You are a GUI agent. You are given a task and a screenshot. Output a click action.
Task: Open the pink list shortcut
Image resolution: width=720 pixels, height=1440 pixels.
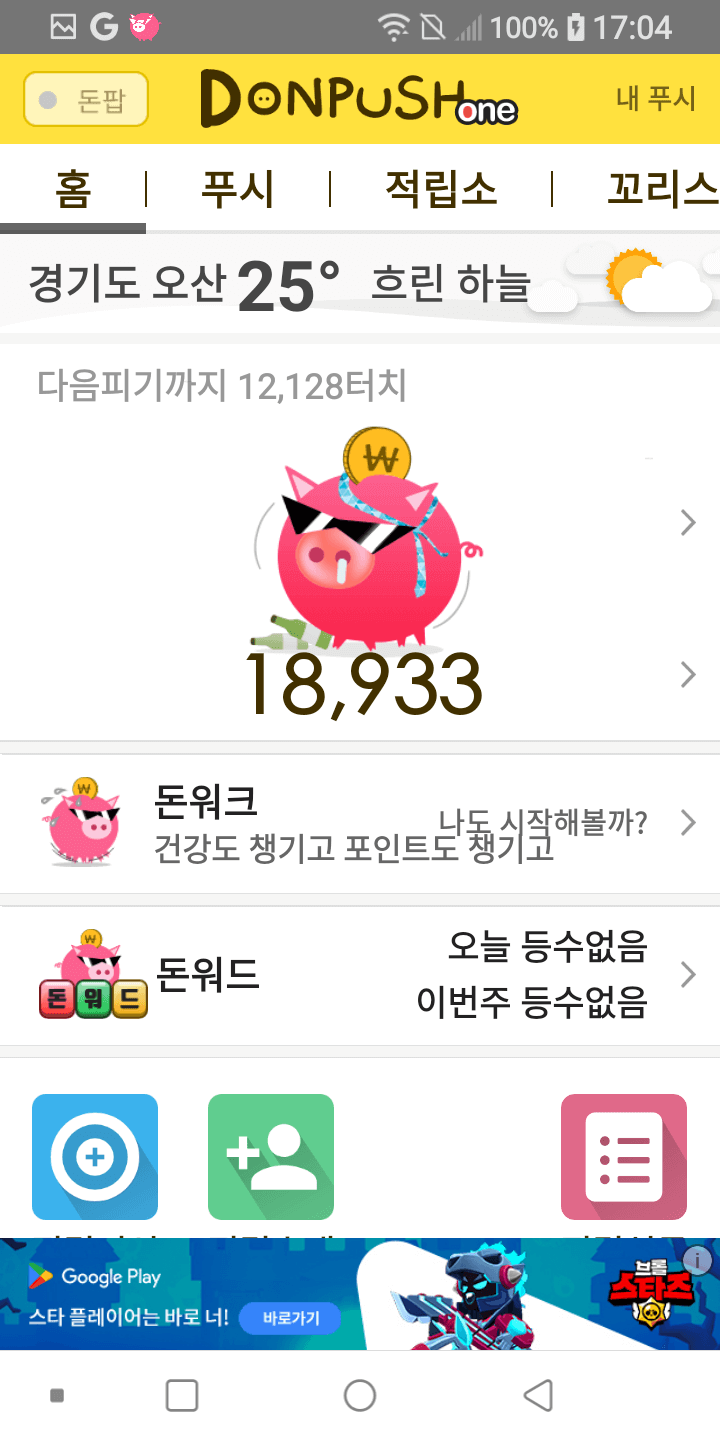(624, 1157)
